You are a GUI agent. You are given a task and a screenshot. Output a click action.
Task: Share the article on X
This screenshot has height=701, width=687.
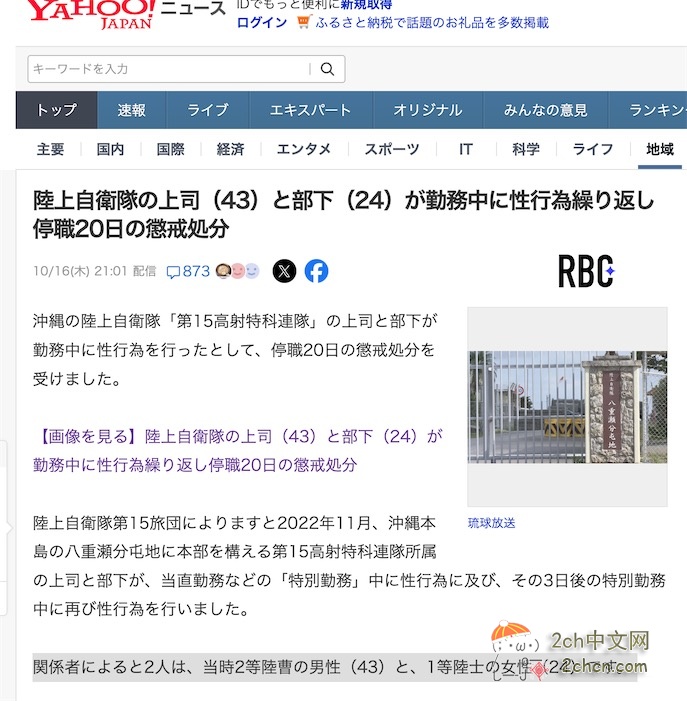tap(285, 271)
